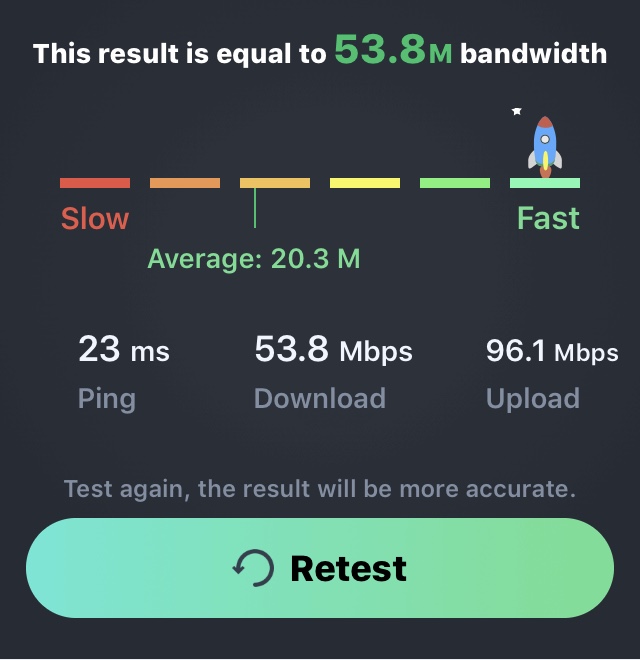This screenshot has height=660, width=640.
Task: Tap the Retest button
Action: click(x=319, y=568)
